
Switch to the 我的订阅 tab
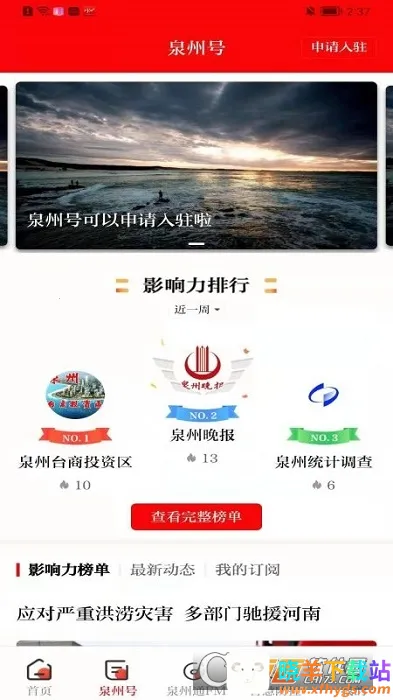tap(248, 570)
